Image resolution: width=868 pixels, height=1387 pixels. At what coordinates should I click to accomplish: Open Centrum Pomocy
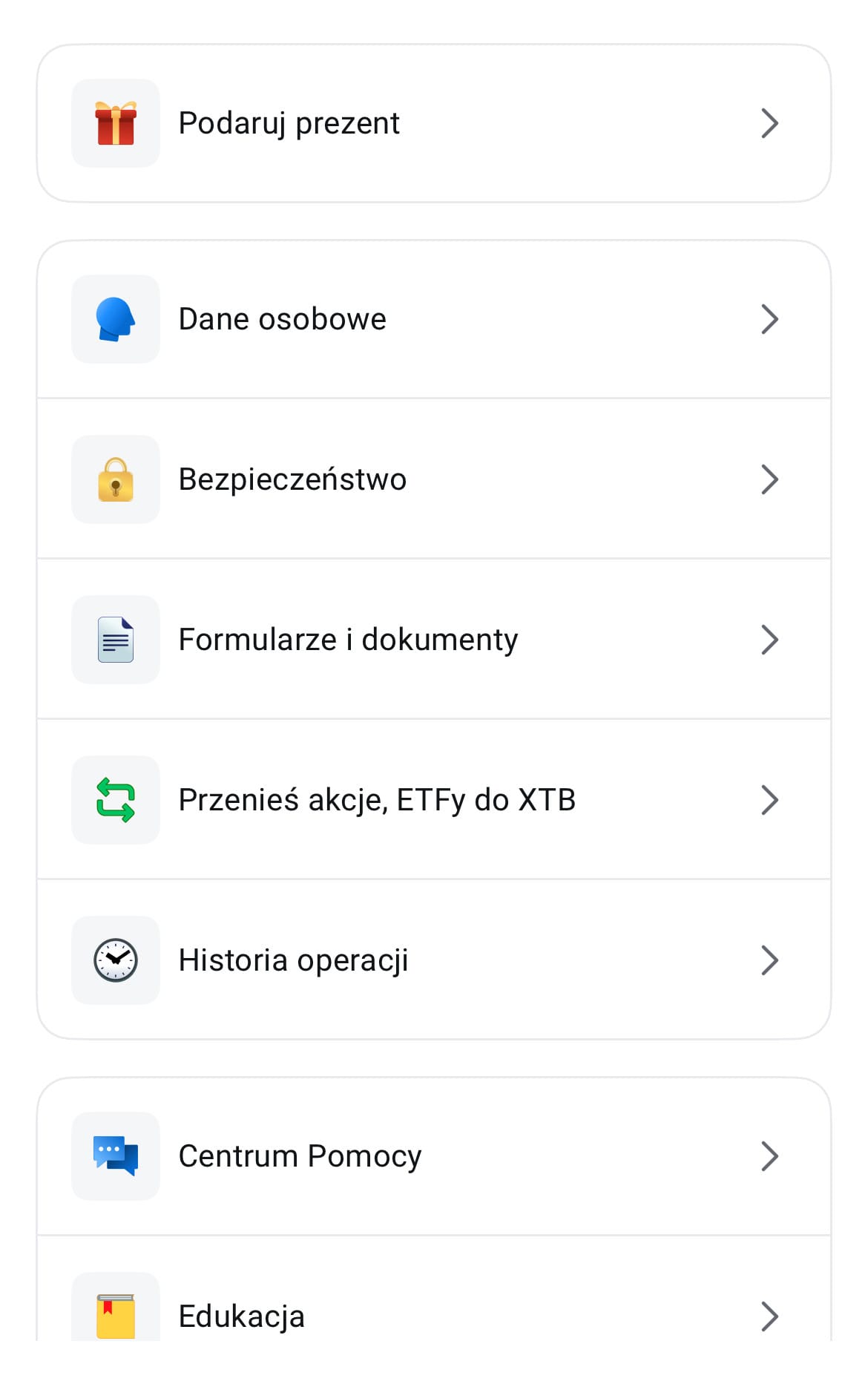pyautogui.click(x=434, y=1156)
